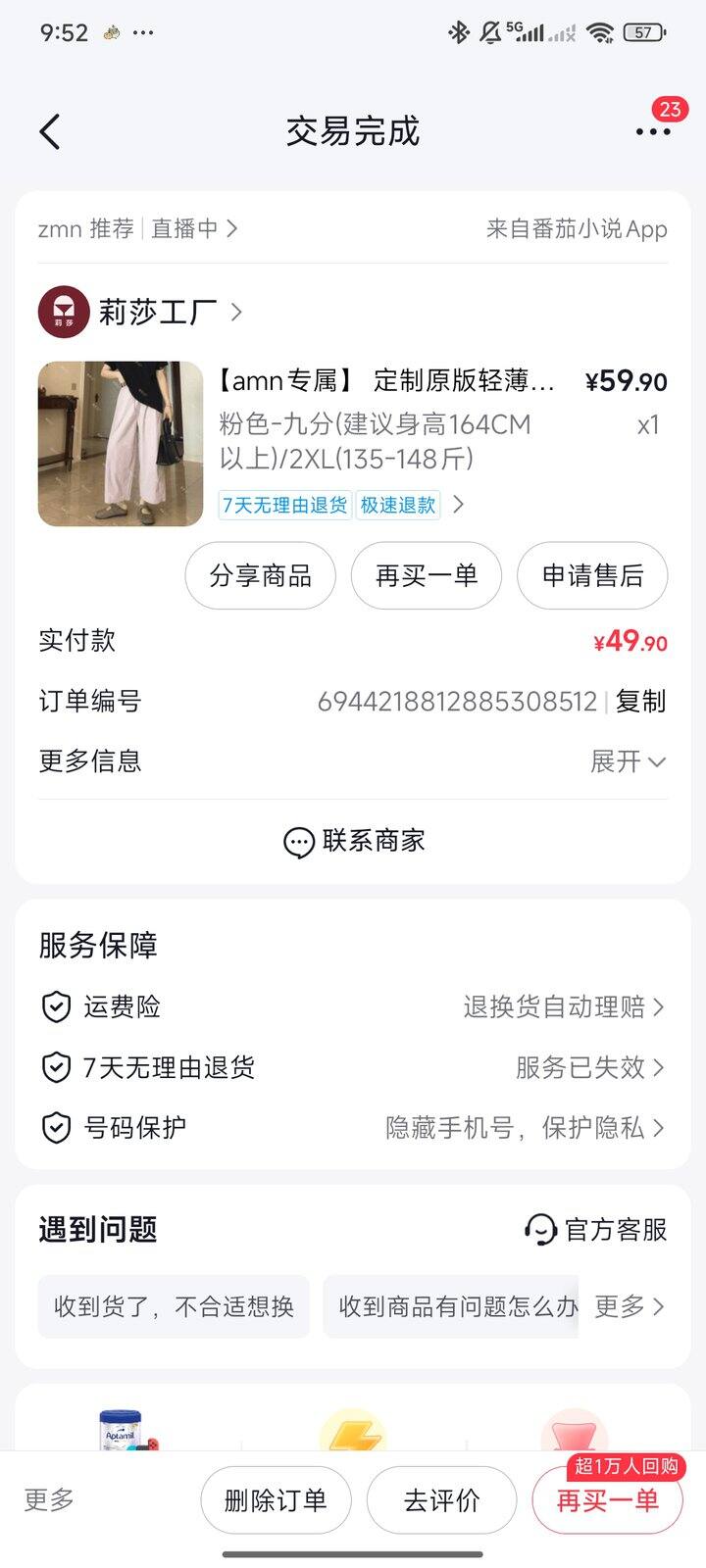Viewport: 706px width, 1568px height.
Task: Open the 7天无理由退货 service guarantee row
Action: [x=353, y=1067]
